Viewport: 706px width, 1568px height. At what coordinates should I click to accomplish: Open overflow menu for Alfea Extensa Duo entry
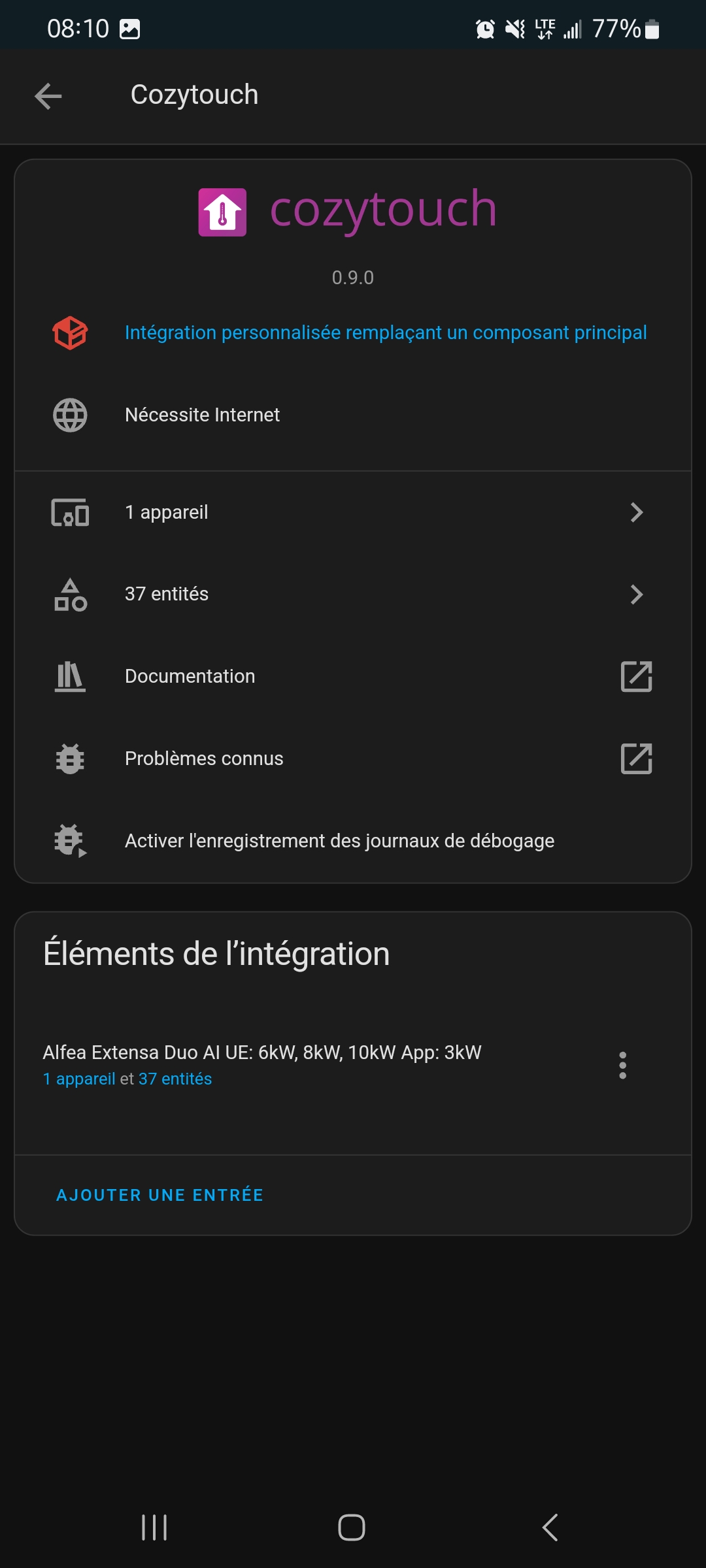pos(623,1066)
